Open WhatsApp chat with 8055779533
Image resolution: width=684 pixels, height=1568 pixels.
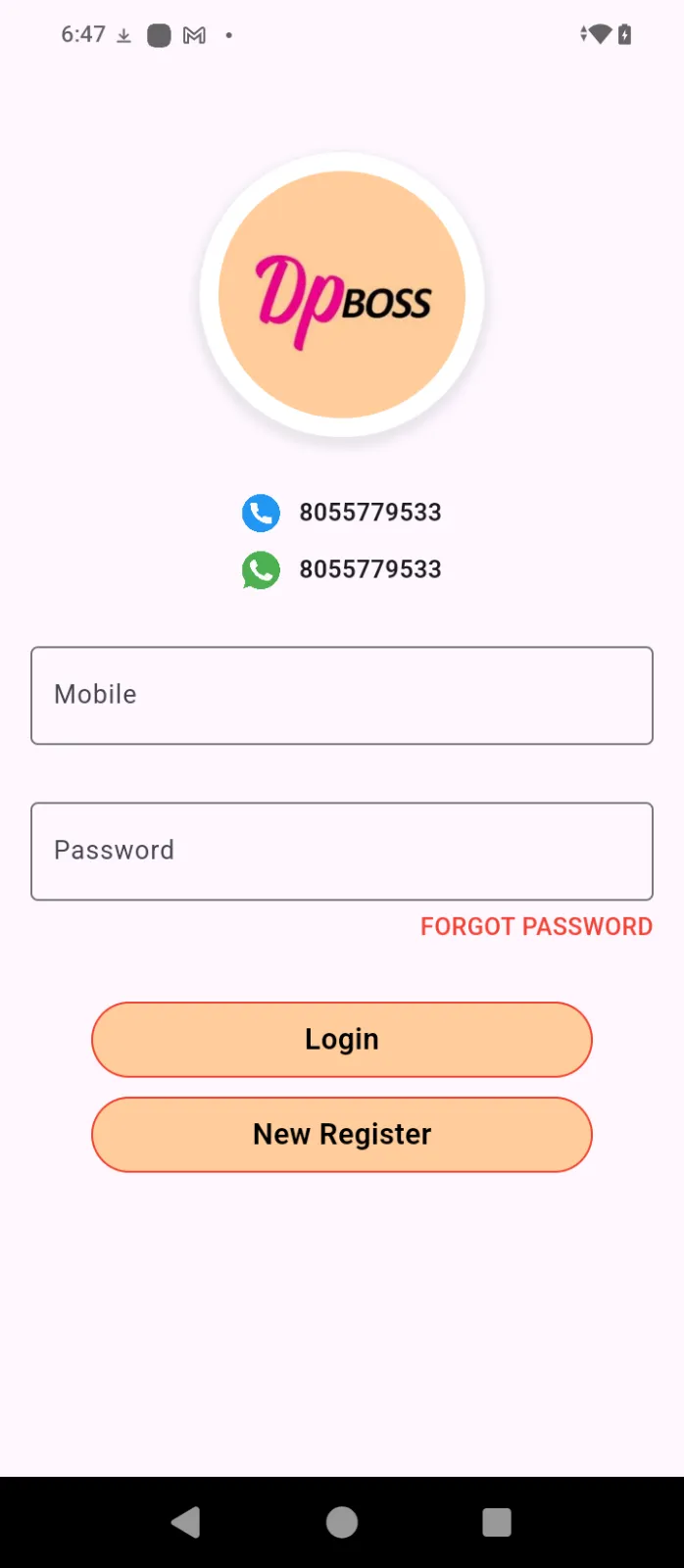pyautogui.click(x=261, y=569)
